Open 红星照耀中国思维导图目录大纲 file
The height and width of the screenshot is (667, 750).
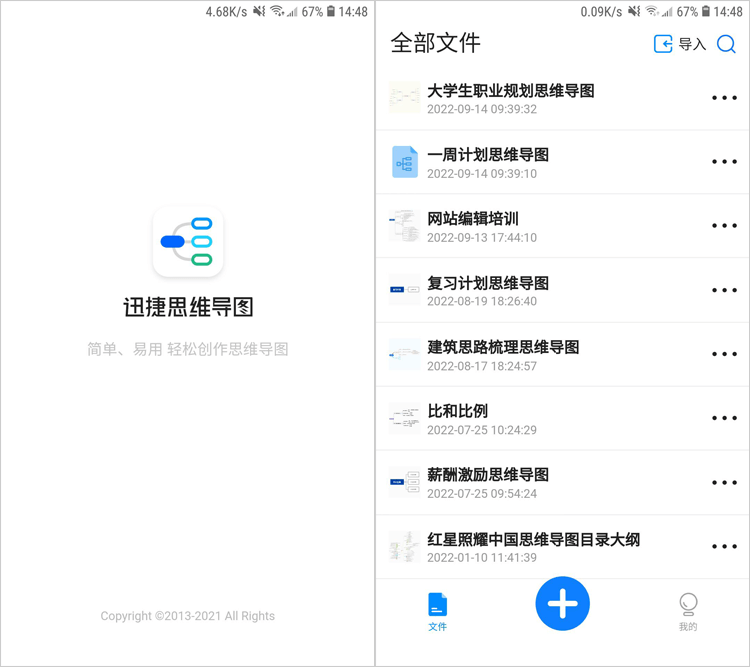pyautogui.click(x=533, y=546)
